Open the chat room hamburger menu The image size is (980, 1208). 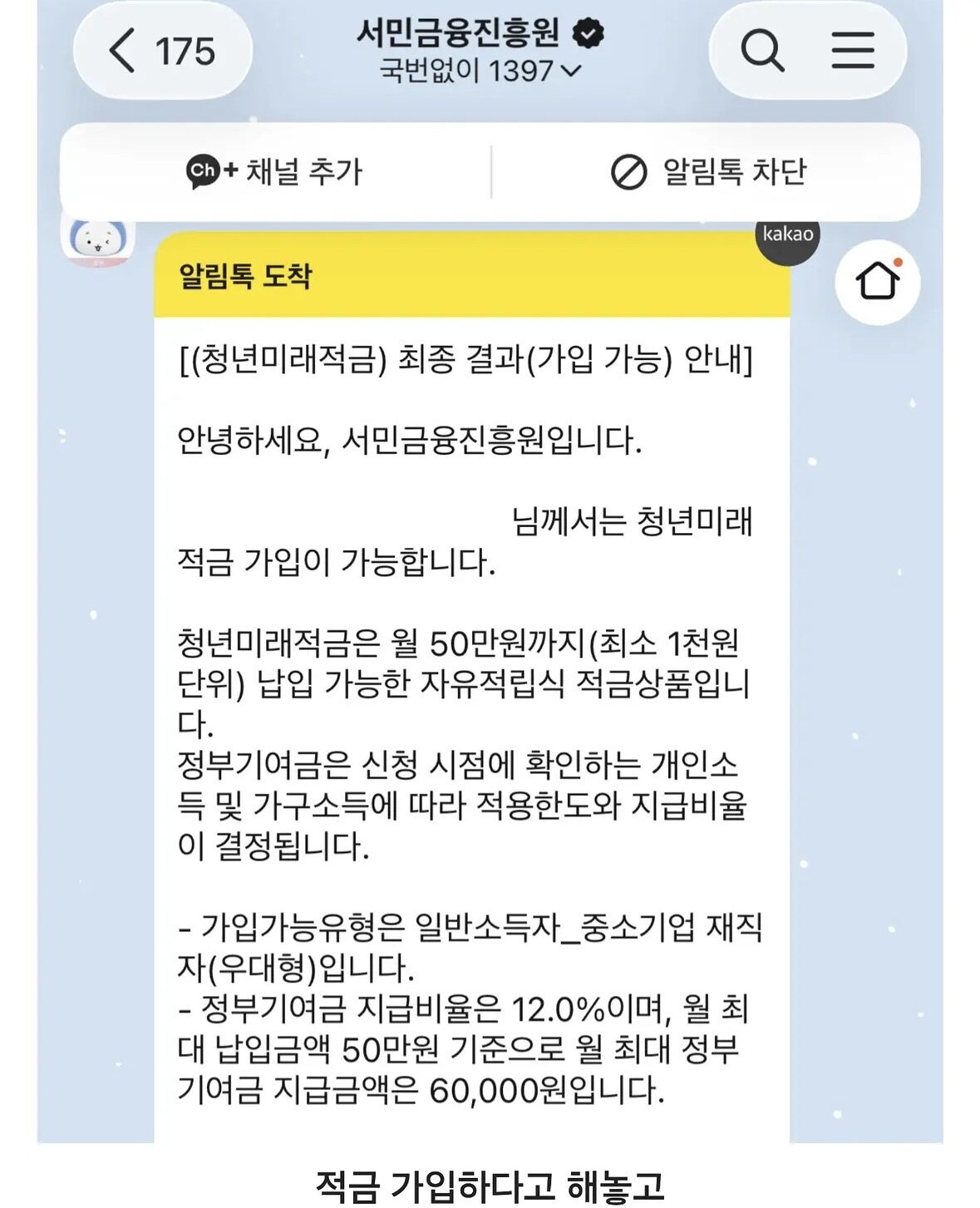click(x=853, y=51)
